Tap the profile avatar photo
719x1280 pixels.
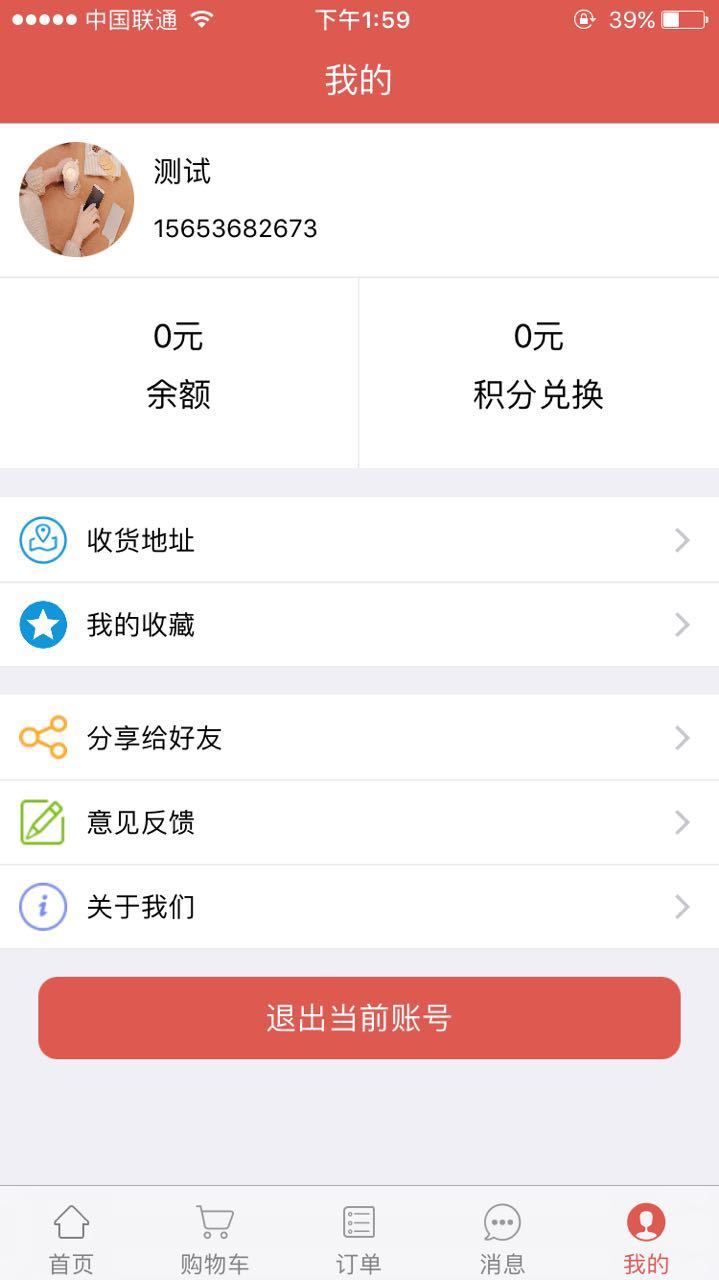pos(76,199)
